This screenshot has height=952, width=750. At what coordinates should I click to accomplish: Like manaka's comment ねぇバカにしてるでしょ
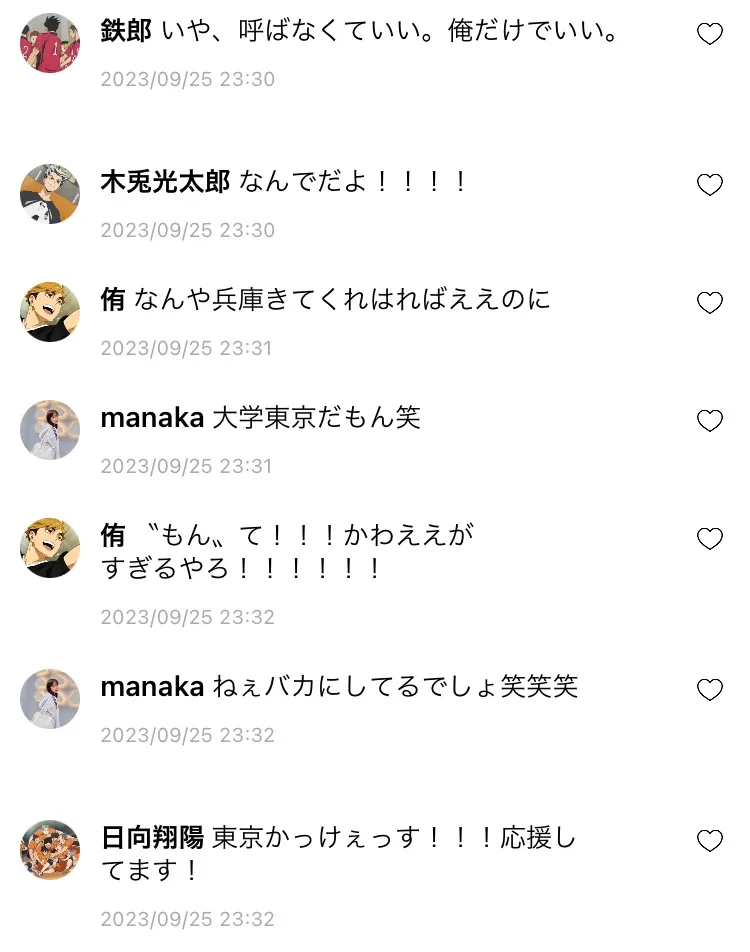pyautogui.click(x=709, y=690)
